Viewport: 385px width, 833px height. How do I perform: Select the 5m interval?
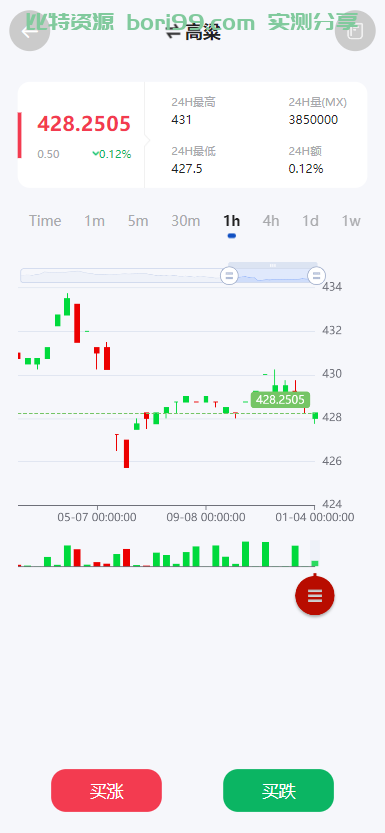pyautogui.click(x=138, y=221)
